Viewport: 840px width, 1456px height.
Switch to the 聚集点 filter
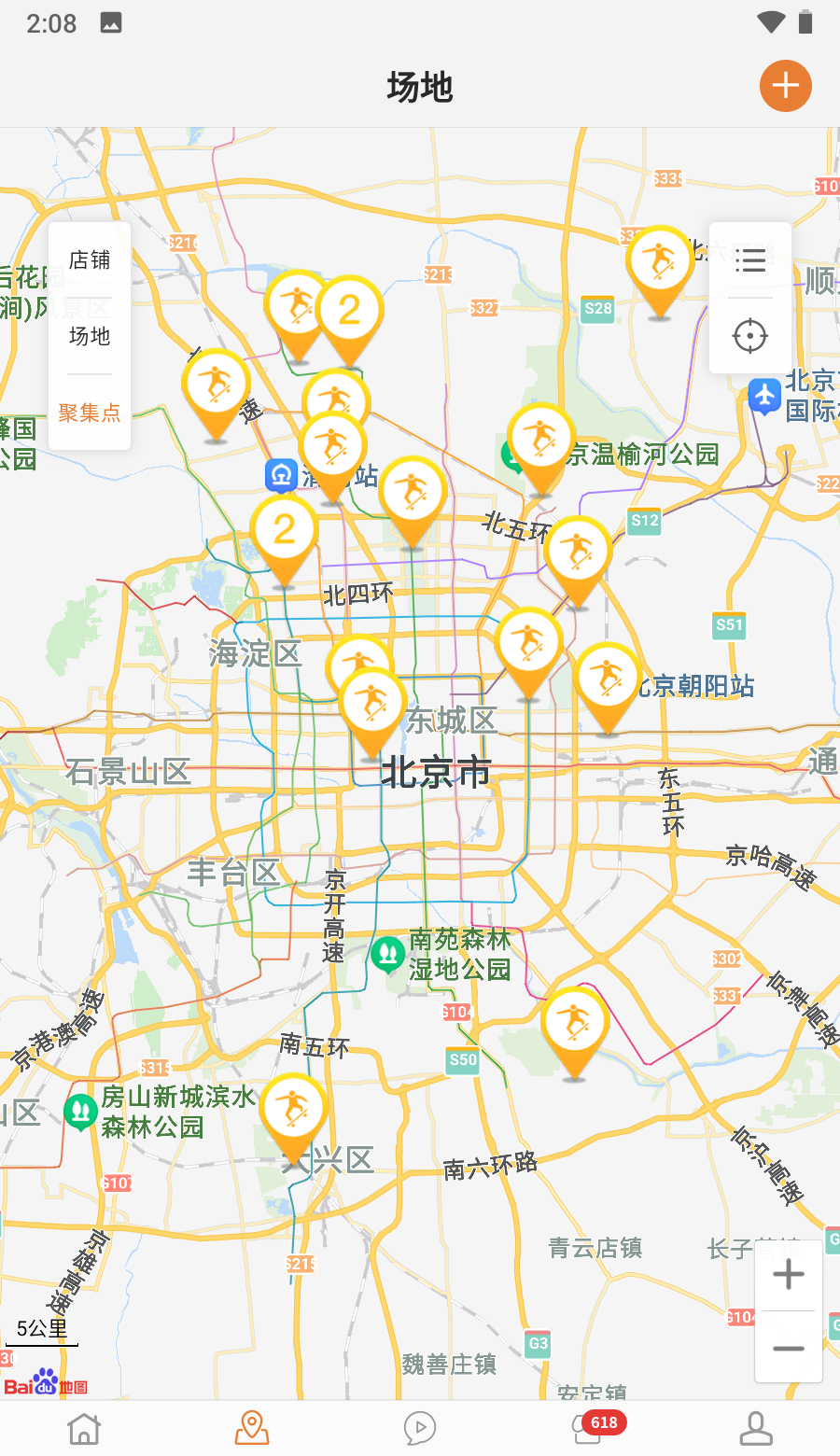click(90, 413)
